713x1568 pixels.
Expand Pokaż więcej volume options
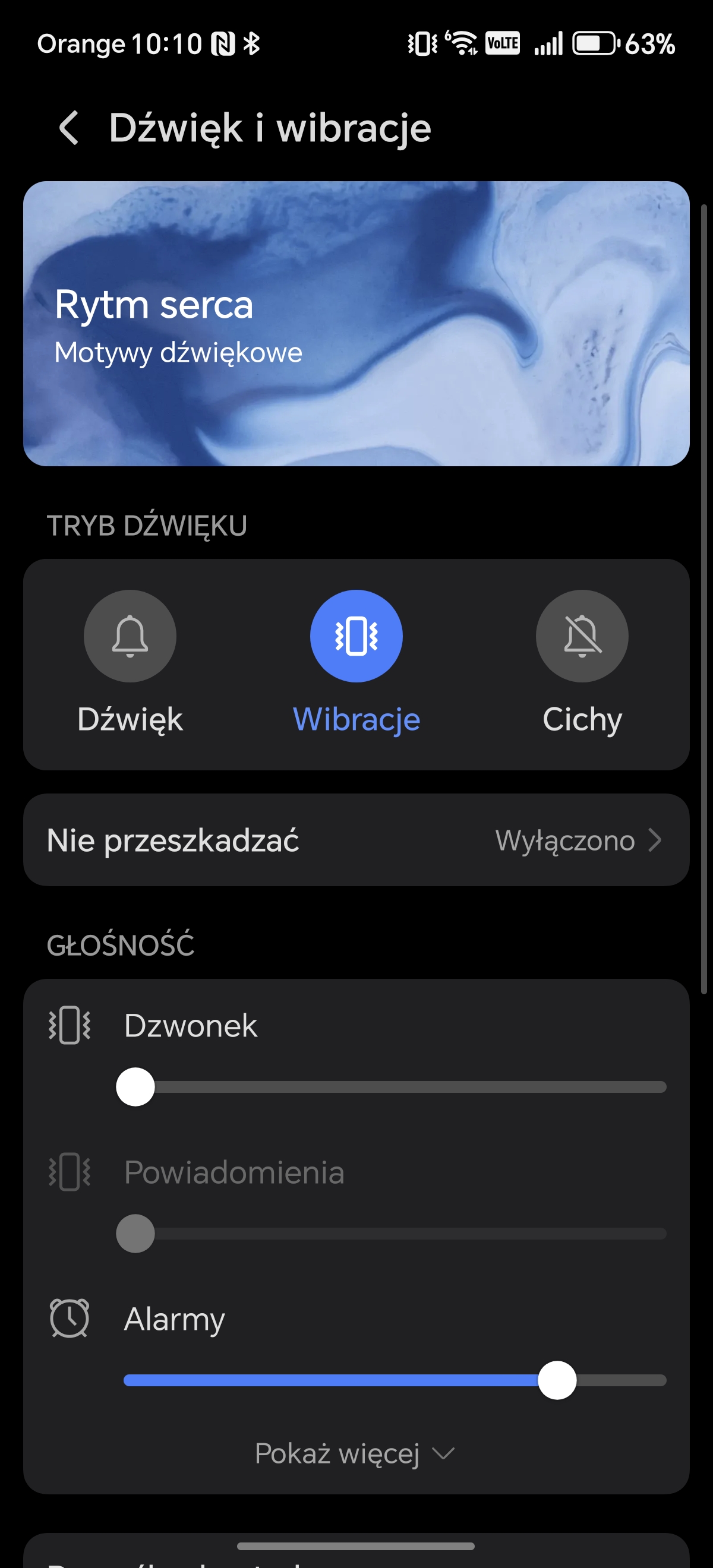tap(355, 1453)
